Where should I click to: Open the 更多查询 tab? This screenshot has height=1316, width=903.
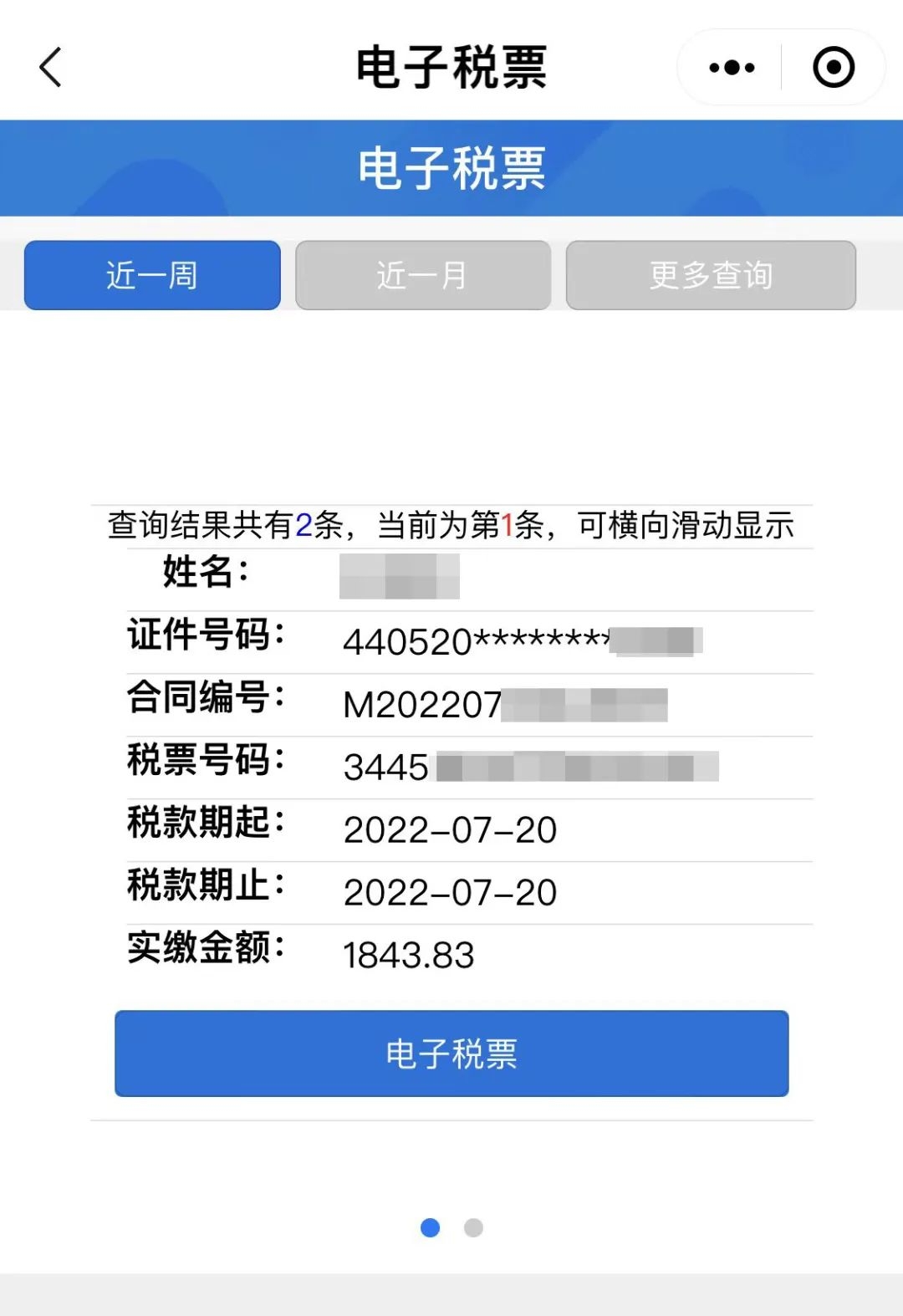(709, 275)
